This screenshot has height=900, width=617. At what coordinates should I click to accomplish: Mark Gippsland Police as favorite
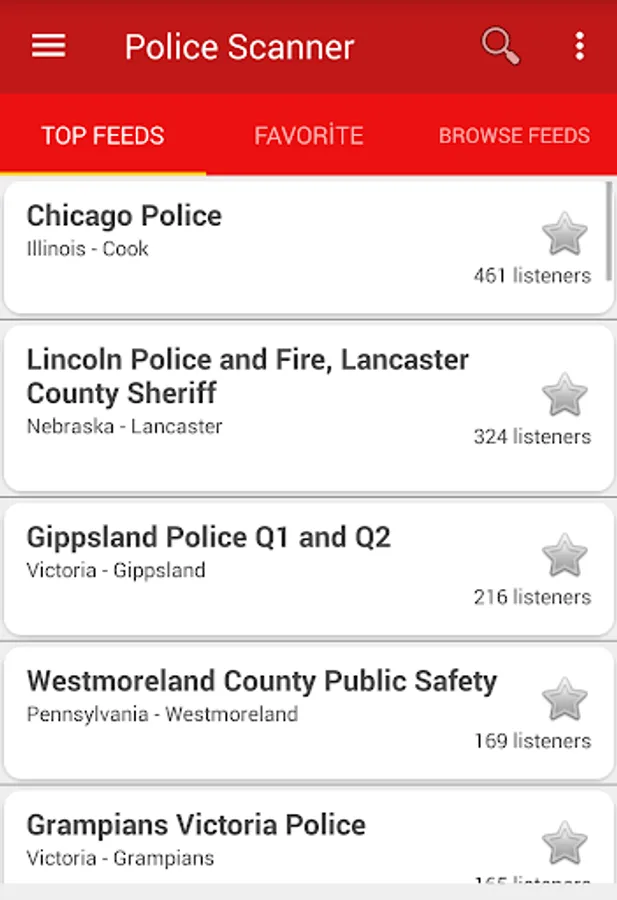[x=564, y=556]
